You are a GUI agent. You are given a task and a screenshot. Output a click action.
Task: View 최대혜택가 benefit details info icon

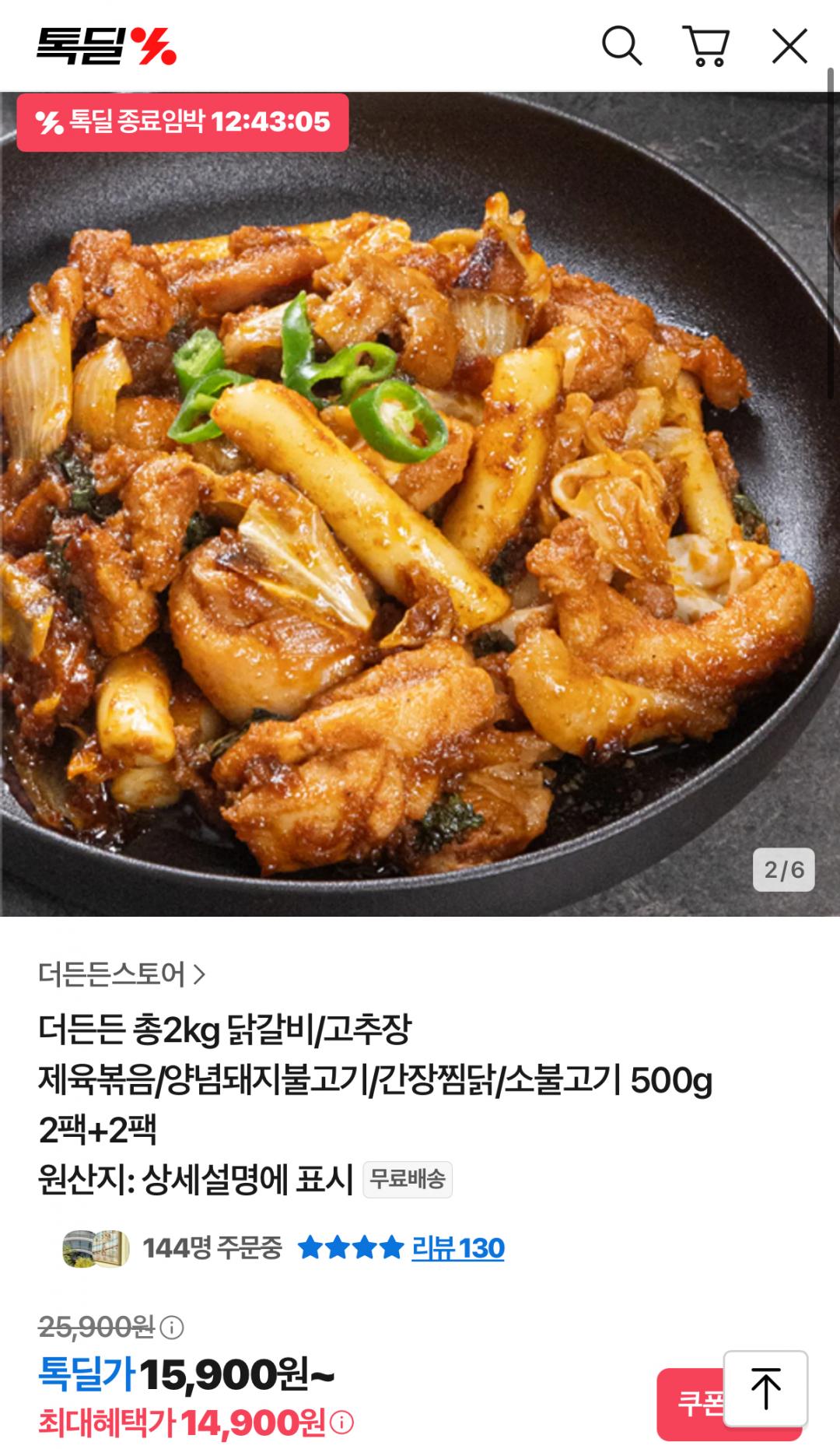pos(342,1423)
